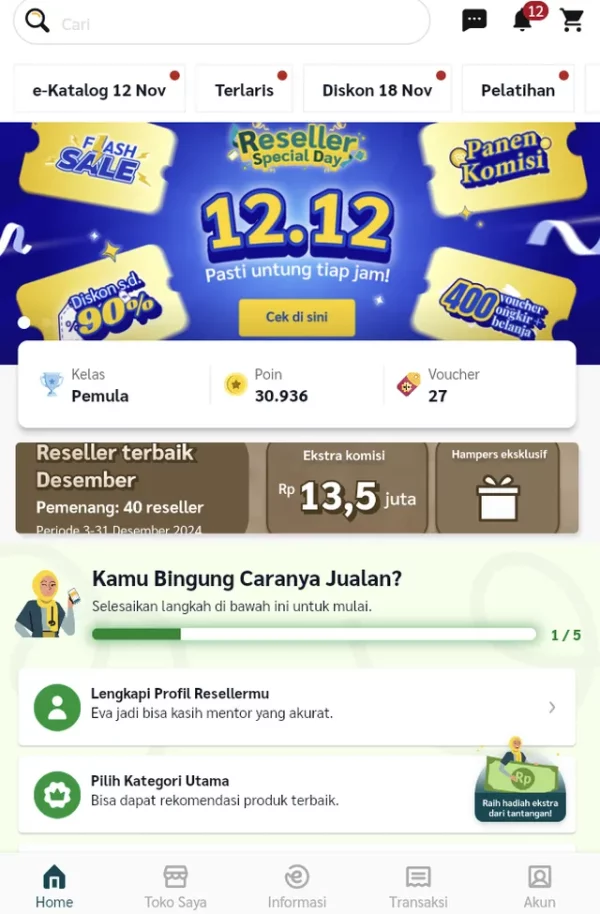
Task: Select the e-Katalog 12 Nov chip
Action: (x=99, y=90)
